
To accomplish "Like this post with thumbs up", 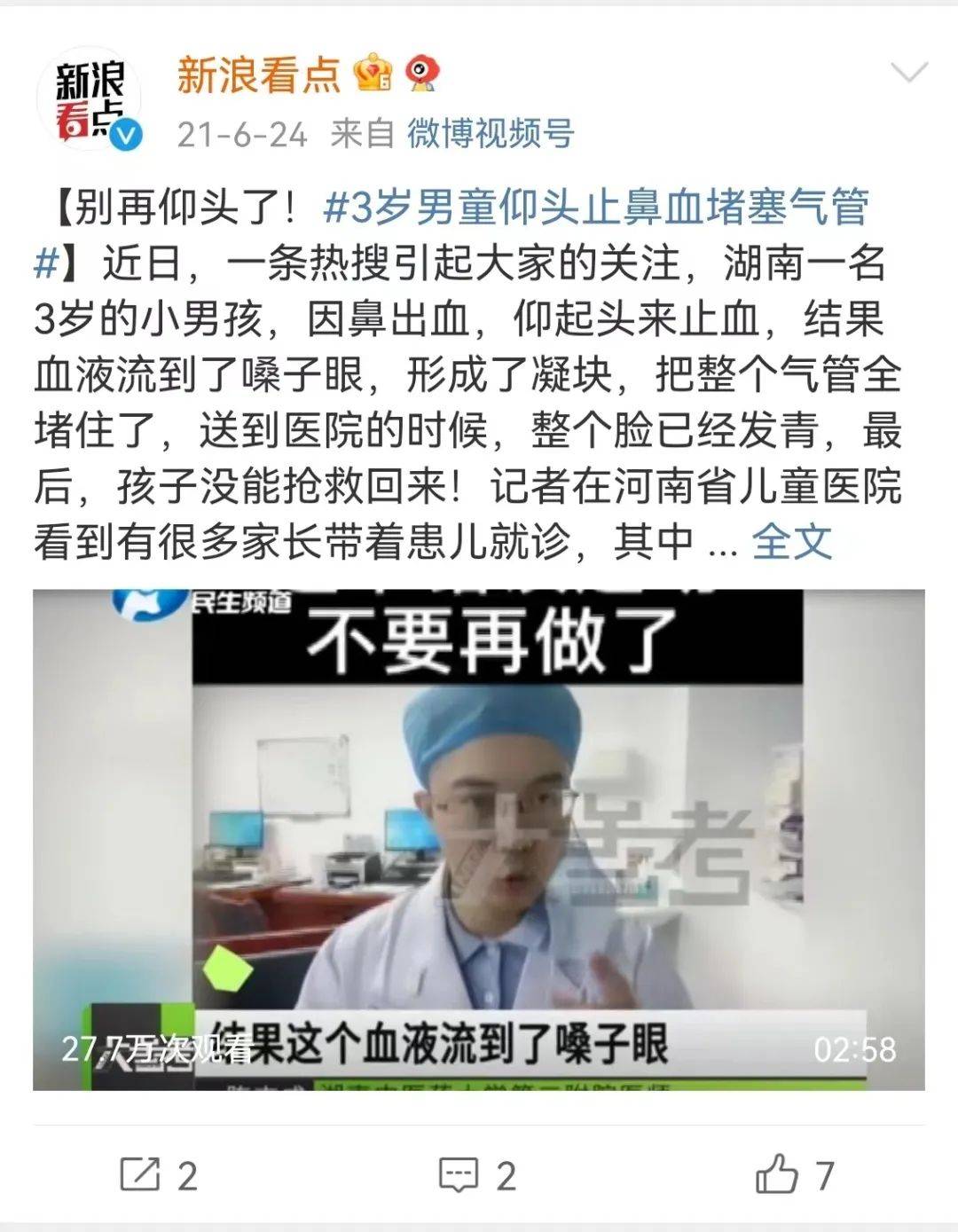I will pyautogui.click(x=794, y=1175).
